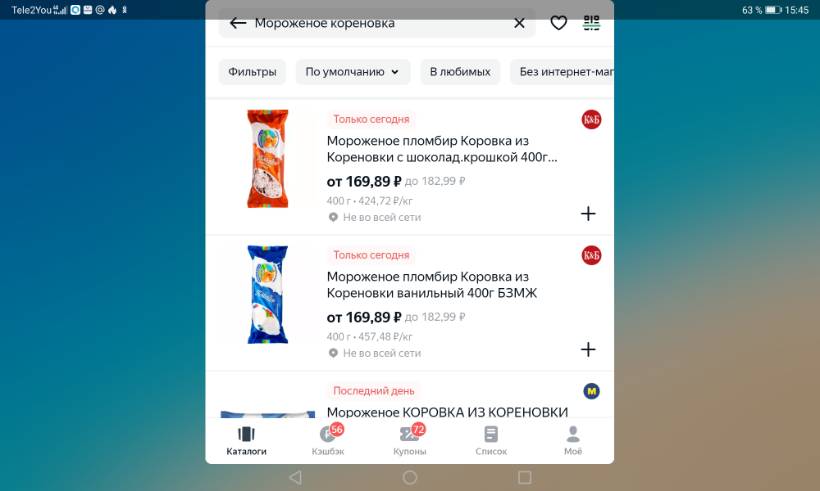Select the "В любимых" filter chip
This screenshot has height=491, width=820.
coord(460,72)
